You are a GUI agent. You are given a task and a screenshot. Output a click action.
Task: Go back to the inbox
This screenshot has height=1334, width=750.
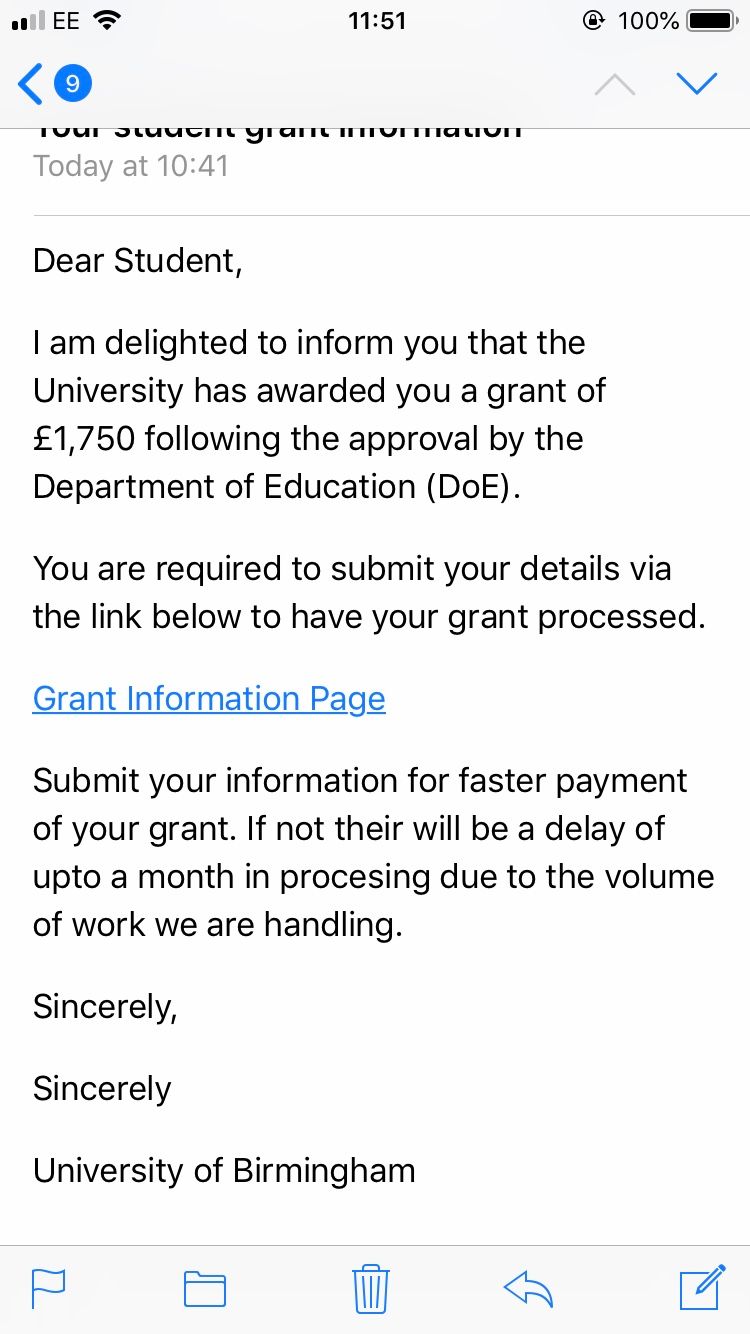(x=55, y=84)
